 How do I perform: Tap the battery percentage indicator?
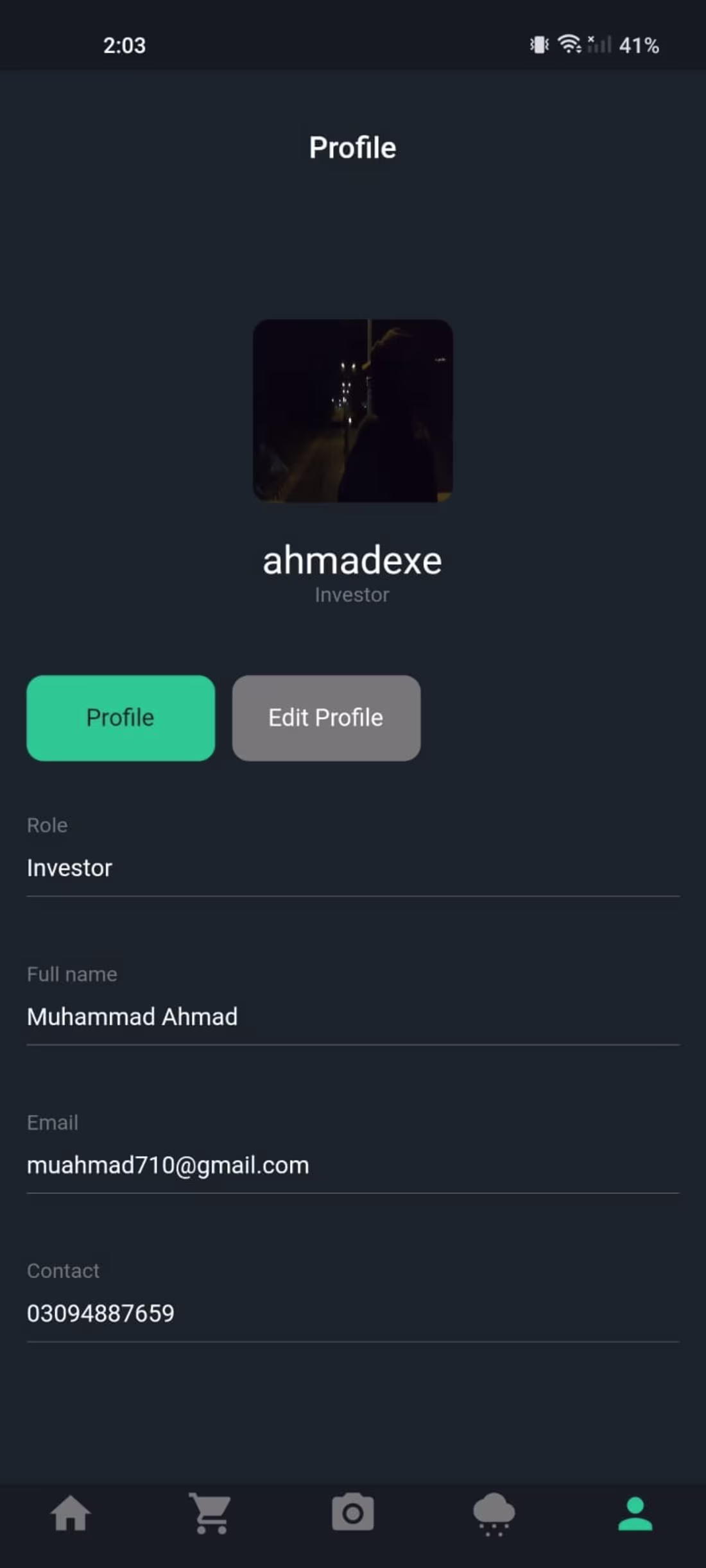coord(639,45)
